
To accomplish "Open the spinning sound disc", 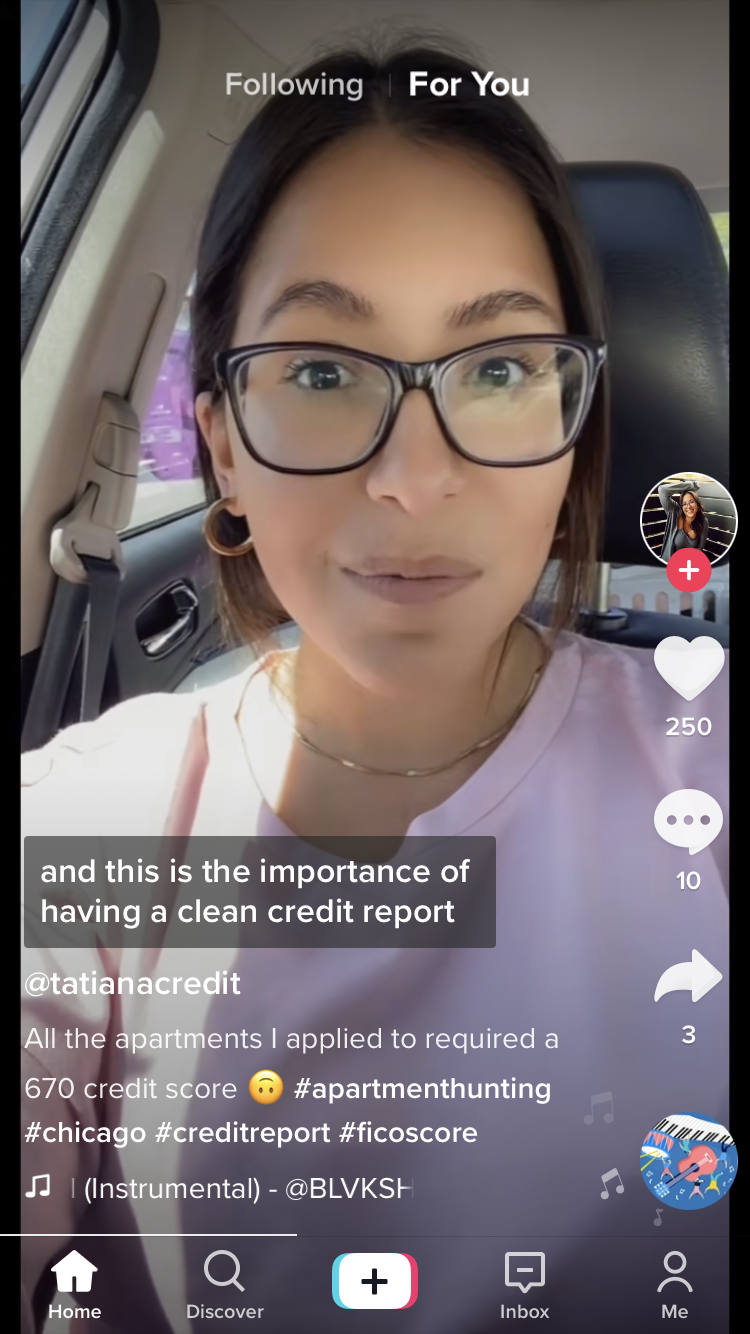I will (688, 1160).
